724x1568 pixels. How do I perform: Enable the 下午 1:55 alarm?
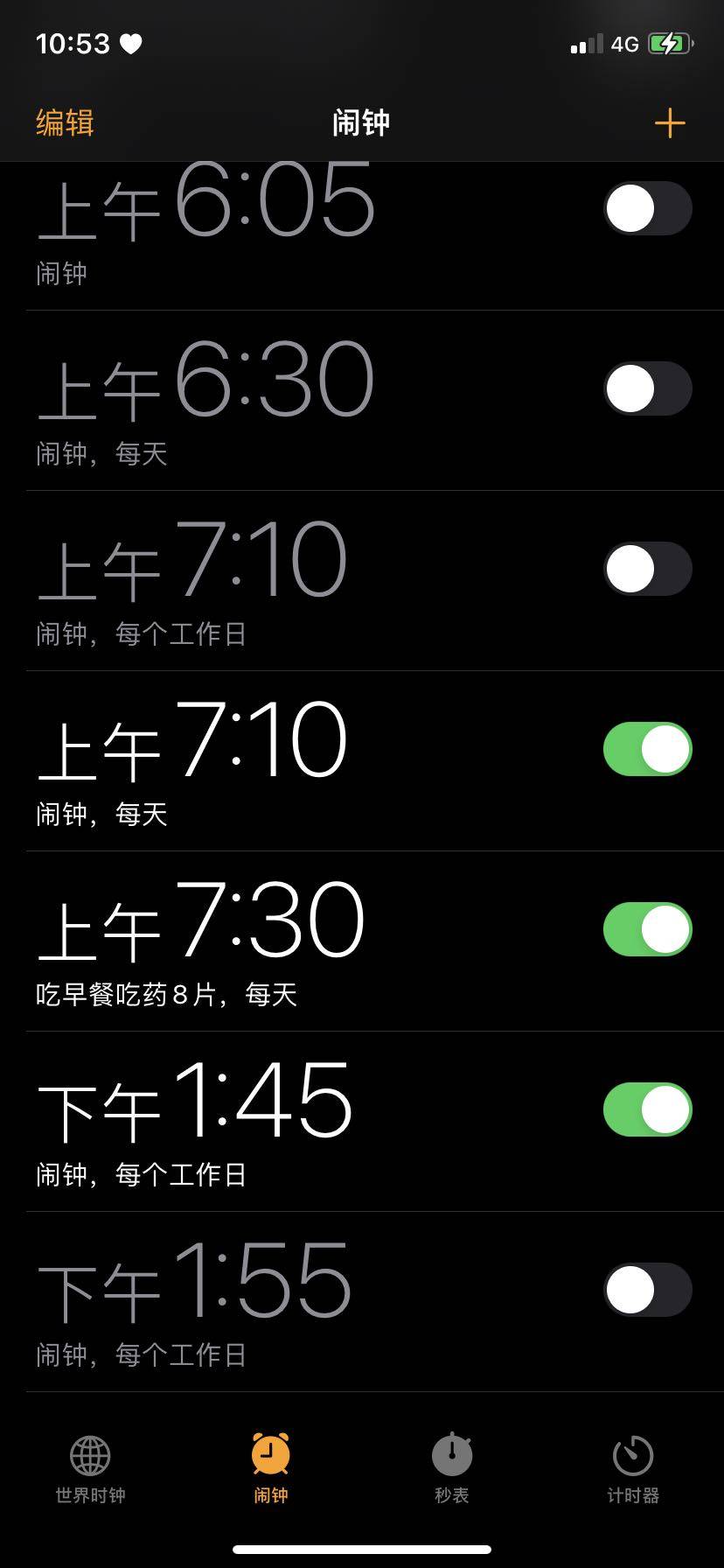coord(647,1290)
